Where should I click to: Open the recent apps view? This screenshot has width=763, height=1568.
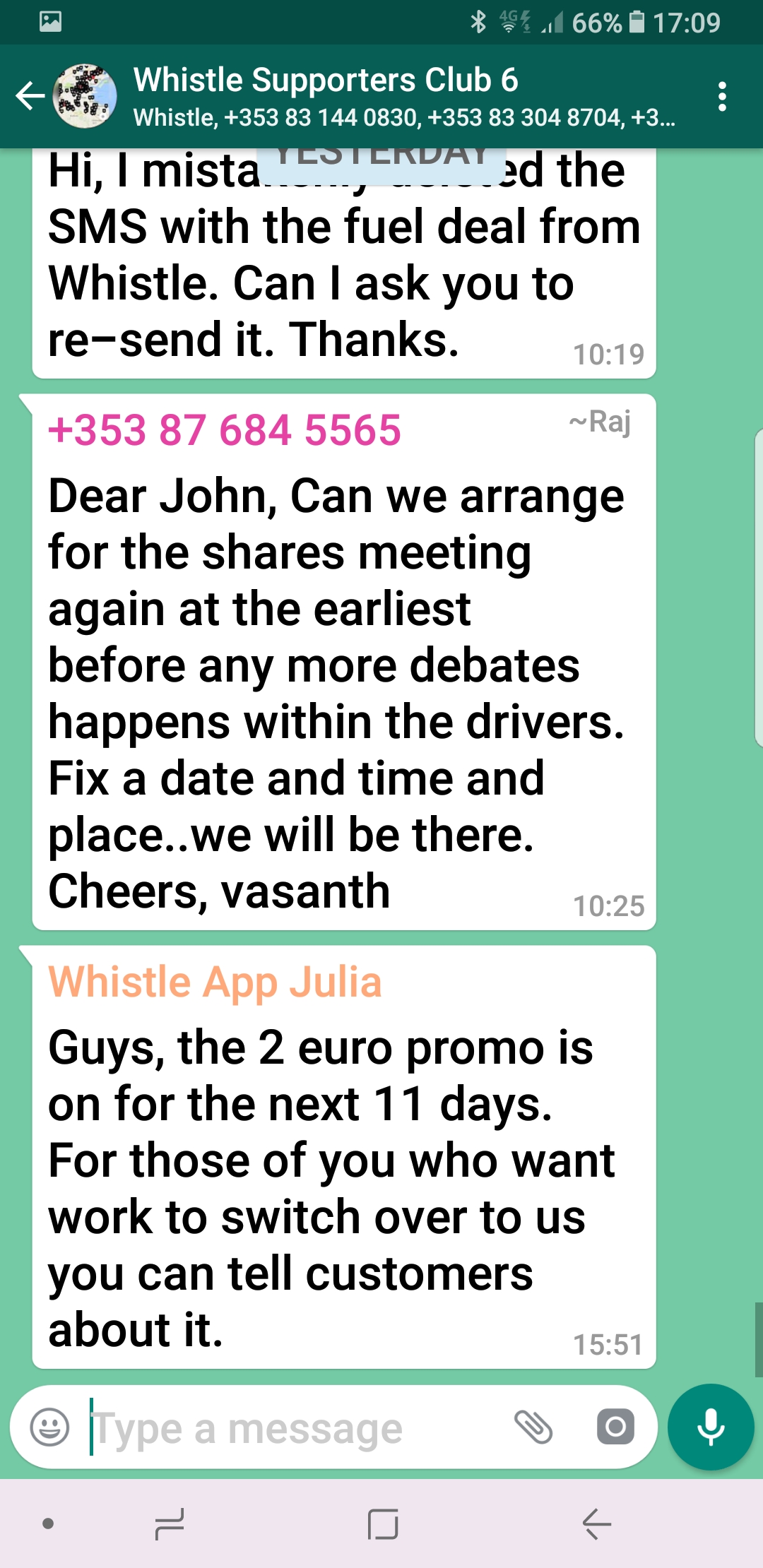click(169, 1524)
